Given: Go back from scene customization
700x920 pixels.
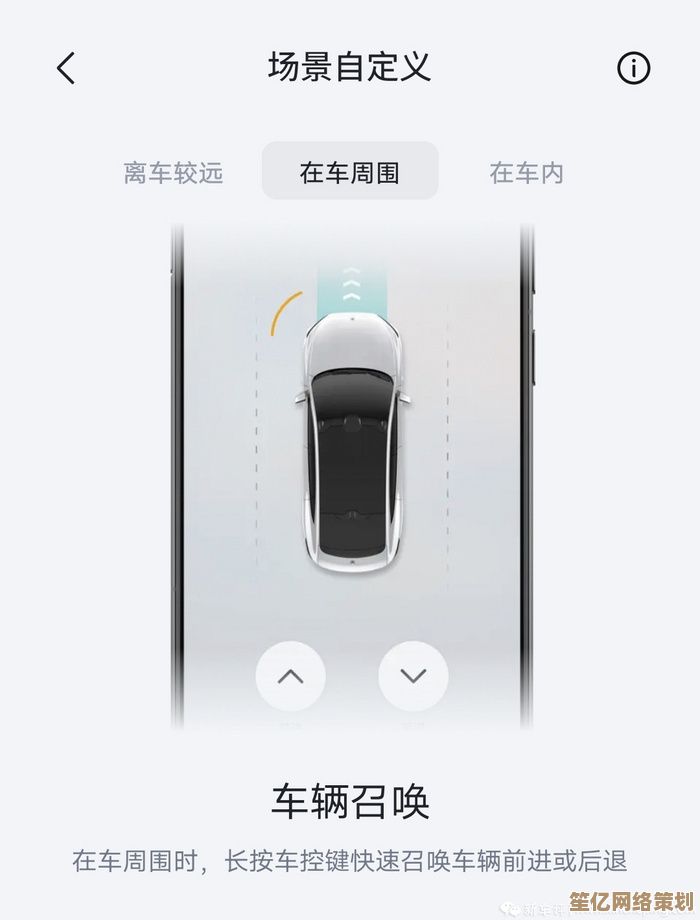Looking at the screenshot, I should (x=66, y=69).
